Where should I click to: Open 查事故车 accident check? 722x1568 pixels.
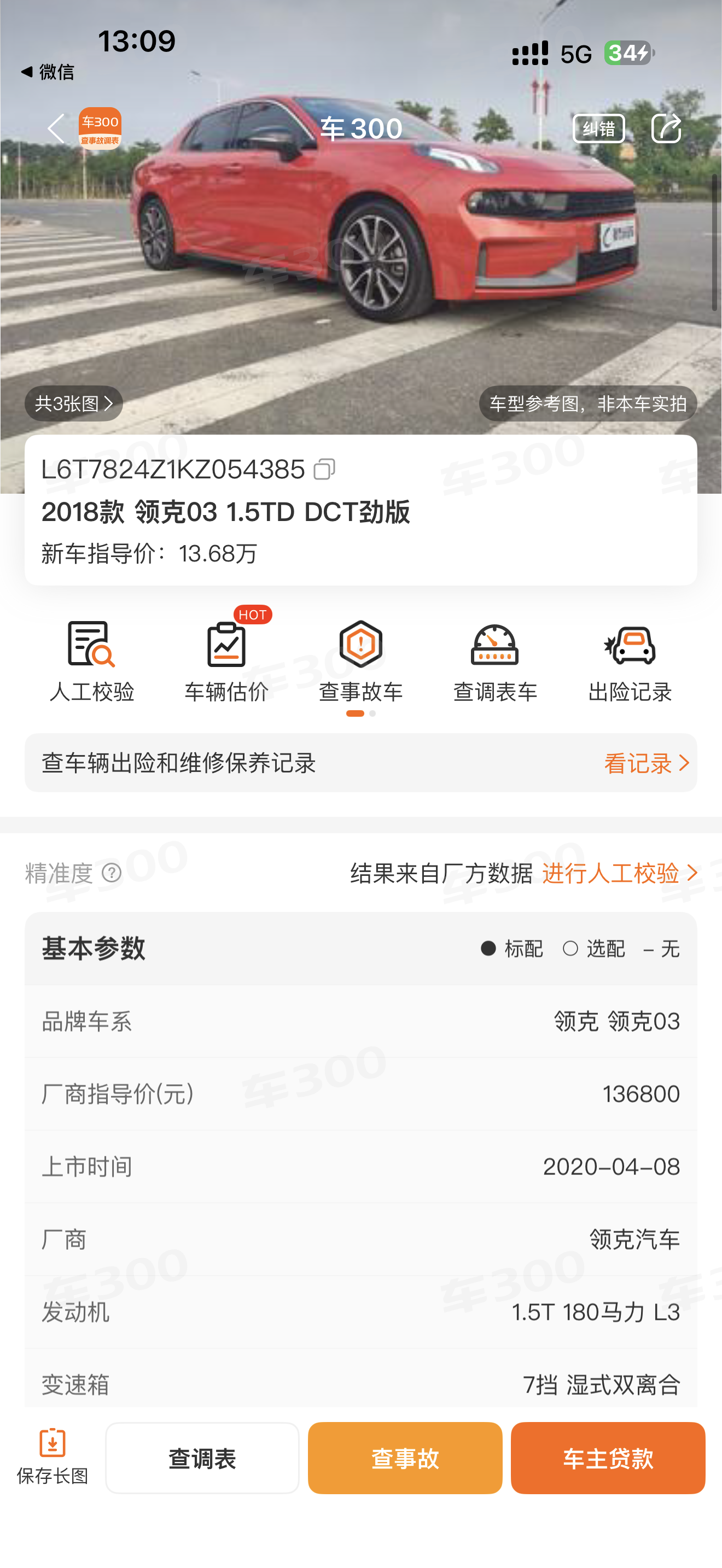[x=361, y=660]
